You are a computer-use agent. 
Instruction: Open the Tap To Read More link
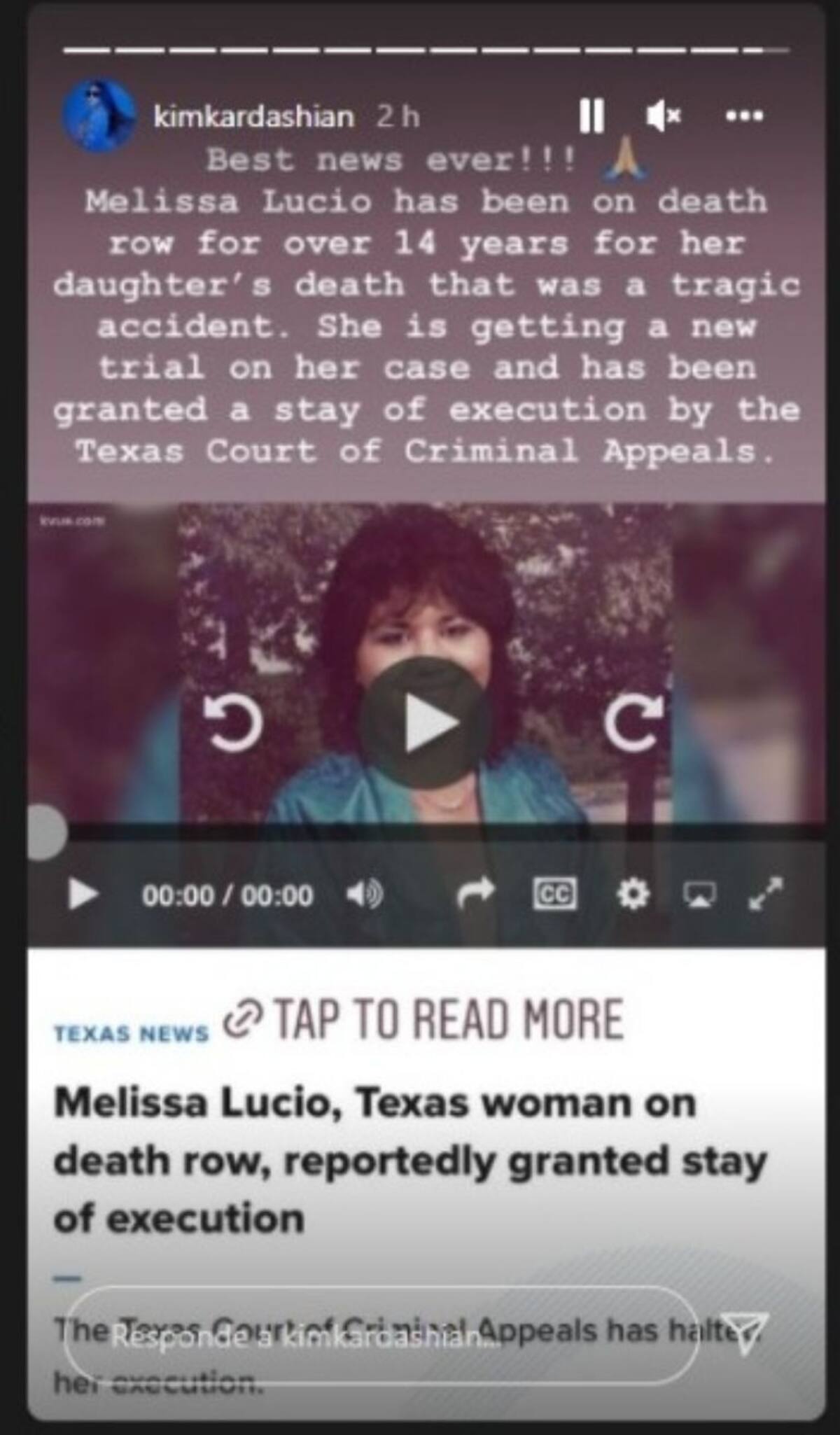coord(424,1020)
